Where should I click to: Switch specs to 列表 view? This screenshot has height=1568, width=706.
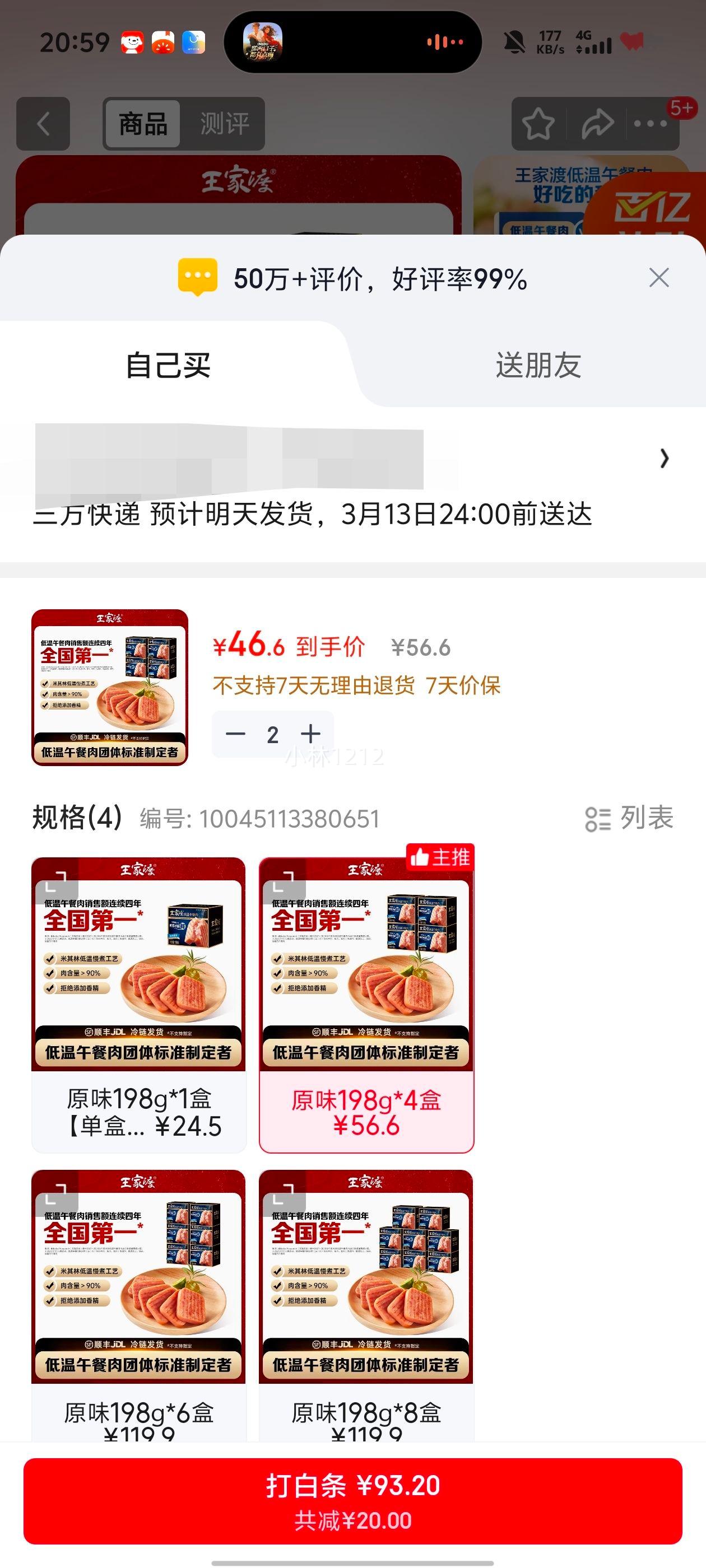point(629,818)
